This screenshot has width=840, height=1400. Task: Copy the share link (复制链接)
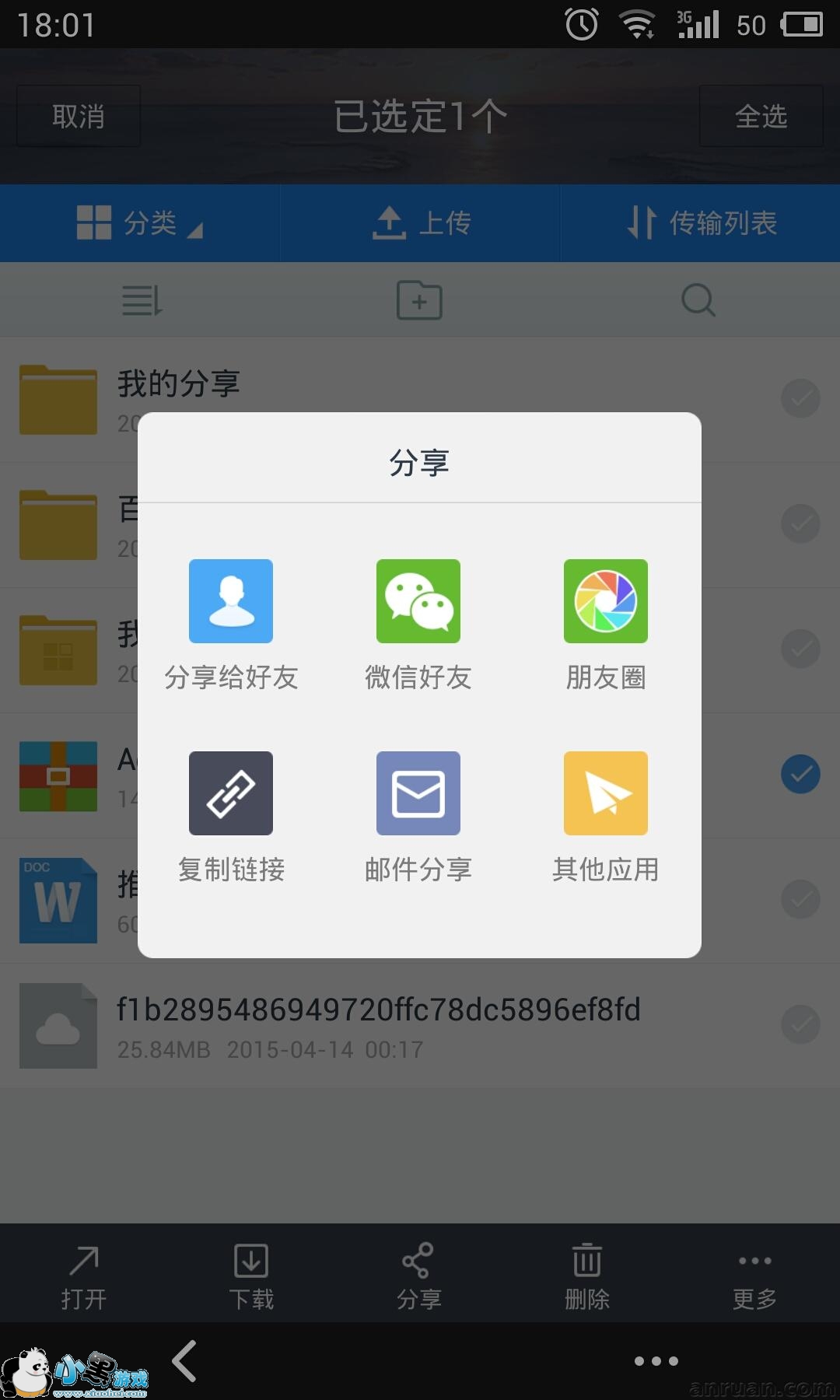click(x=231, y=793)
